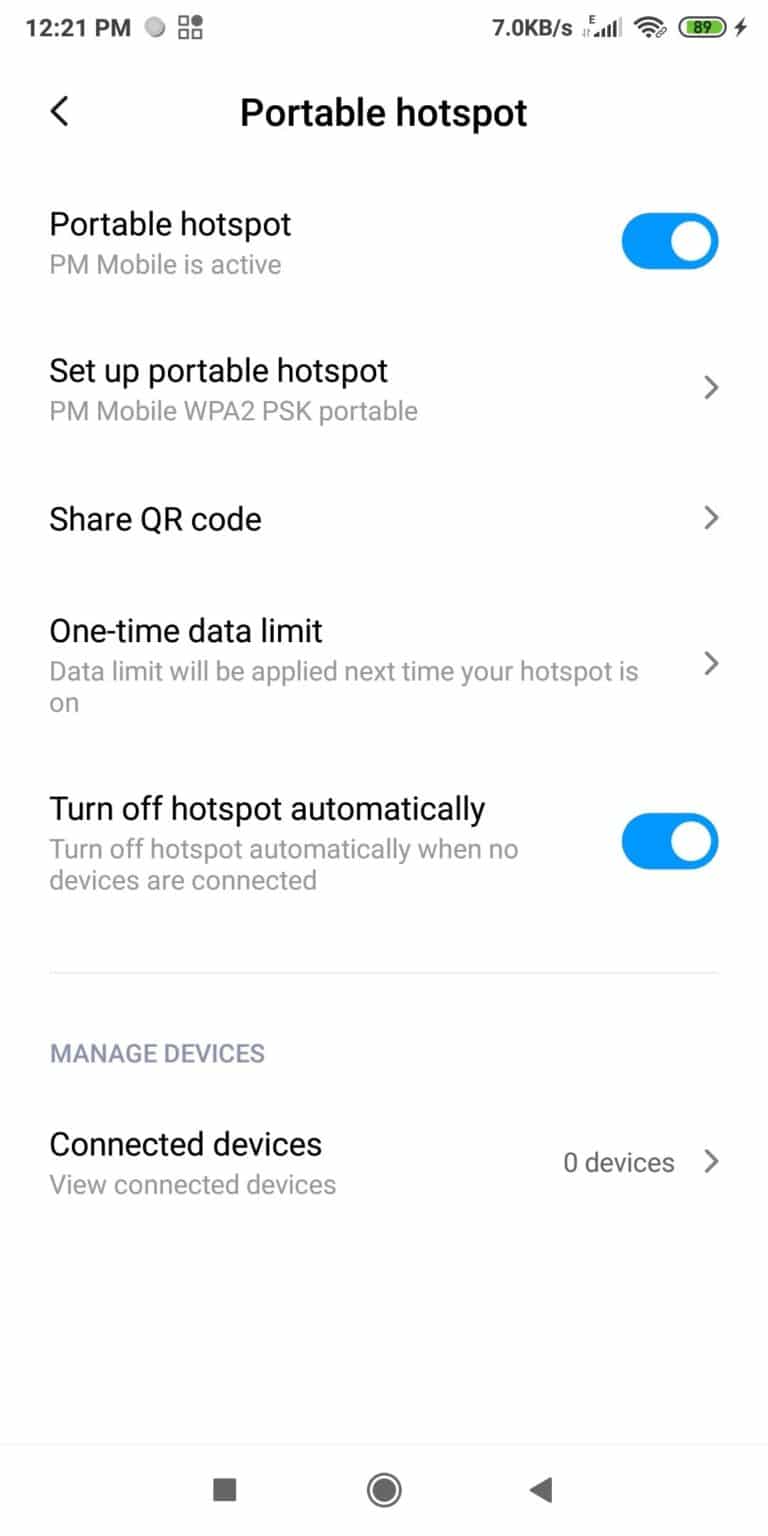Tap the Wi-Fi icon in status bar
Screen dimensions: 768x1536
tap(651, 27)
